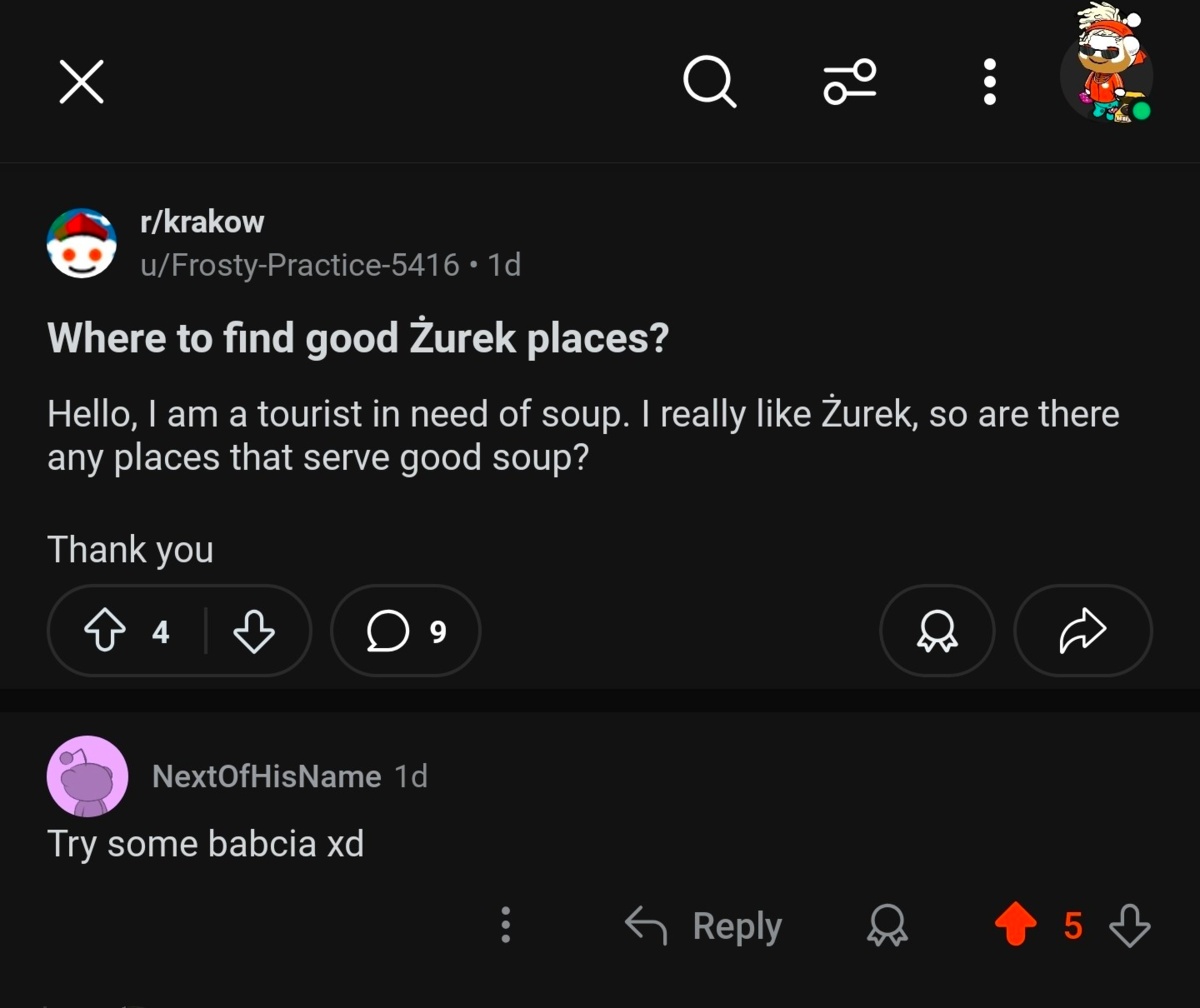This screenshot has height=1008, width=1200.
Task: Downvote NextOfHisName's comment
Action: tap(1130, 925)
